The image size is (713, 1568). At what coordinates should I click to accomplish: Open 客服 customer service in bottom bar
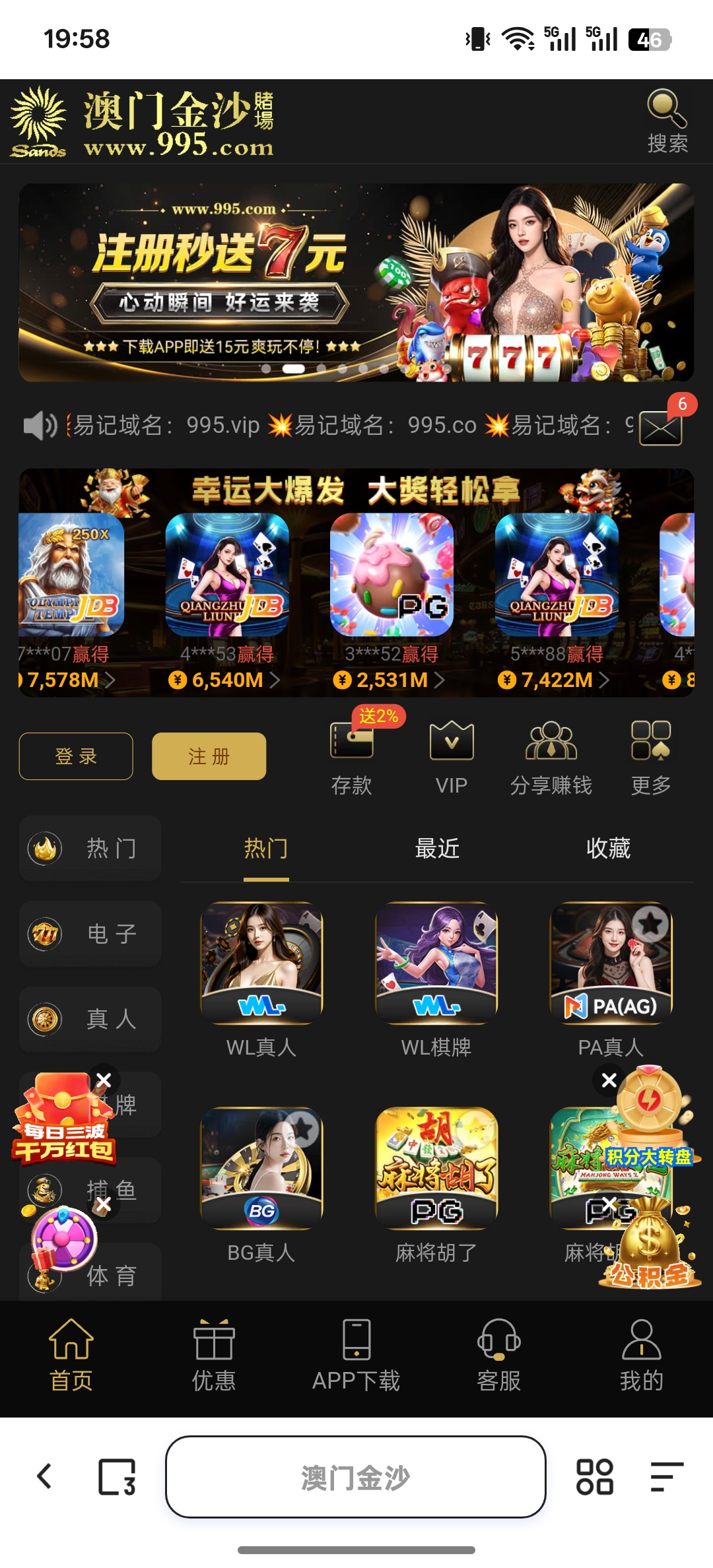coord(500,1353)
